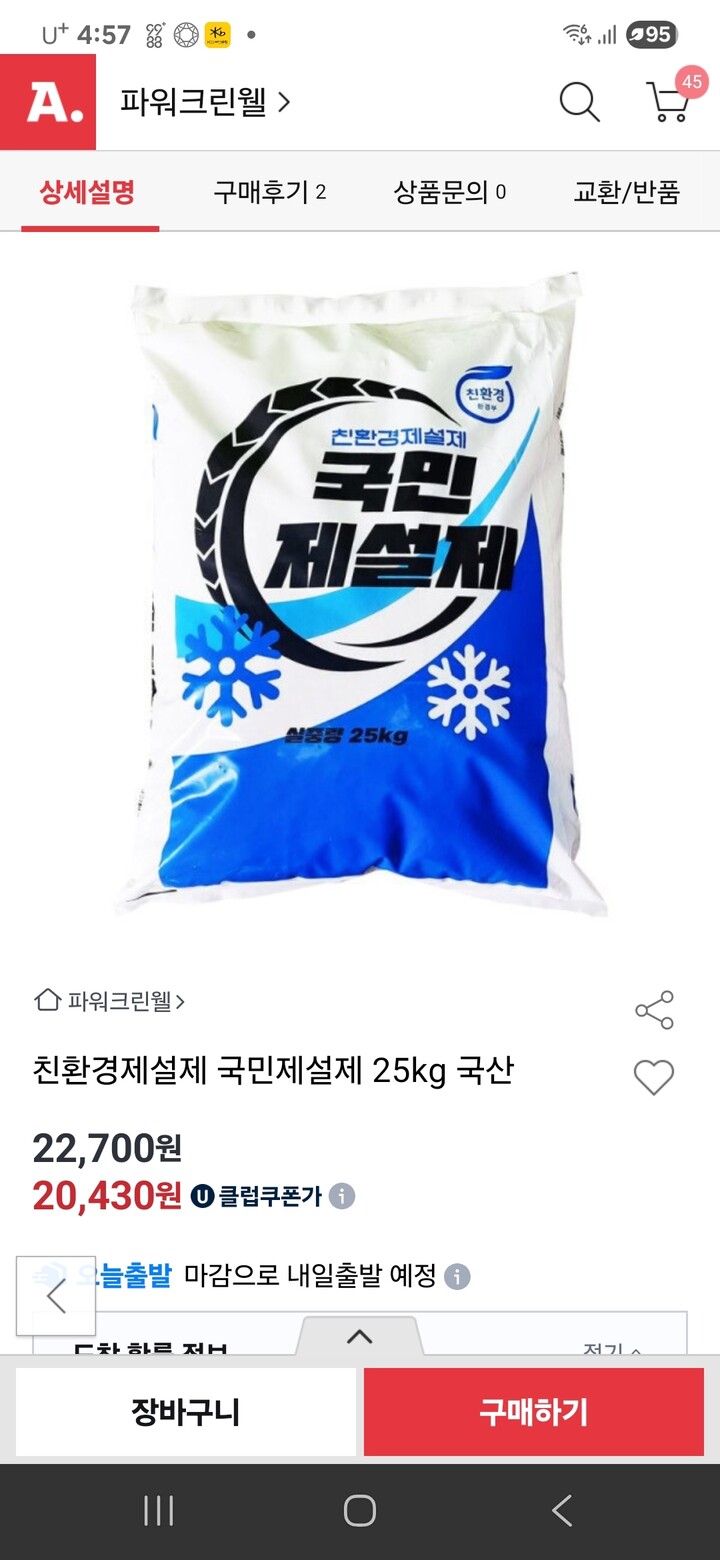Viewport: 720px width, 1560px height.
Task: Tap the 장바구니 button
Action: point(186,1411)
